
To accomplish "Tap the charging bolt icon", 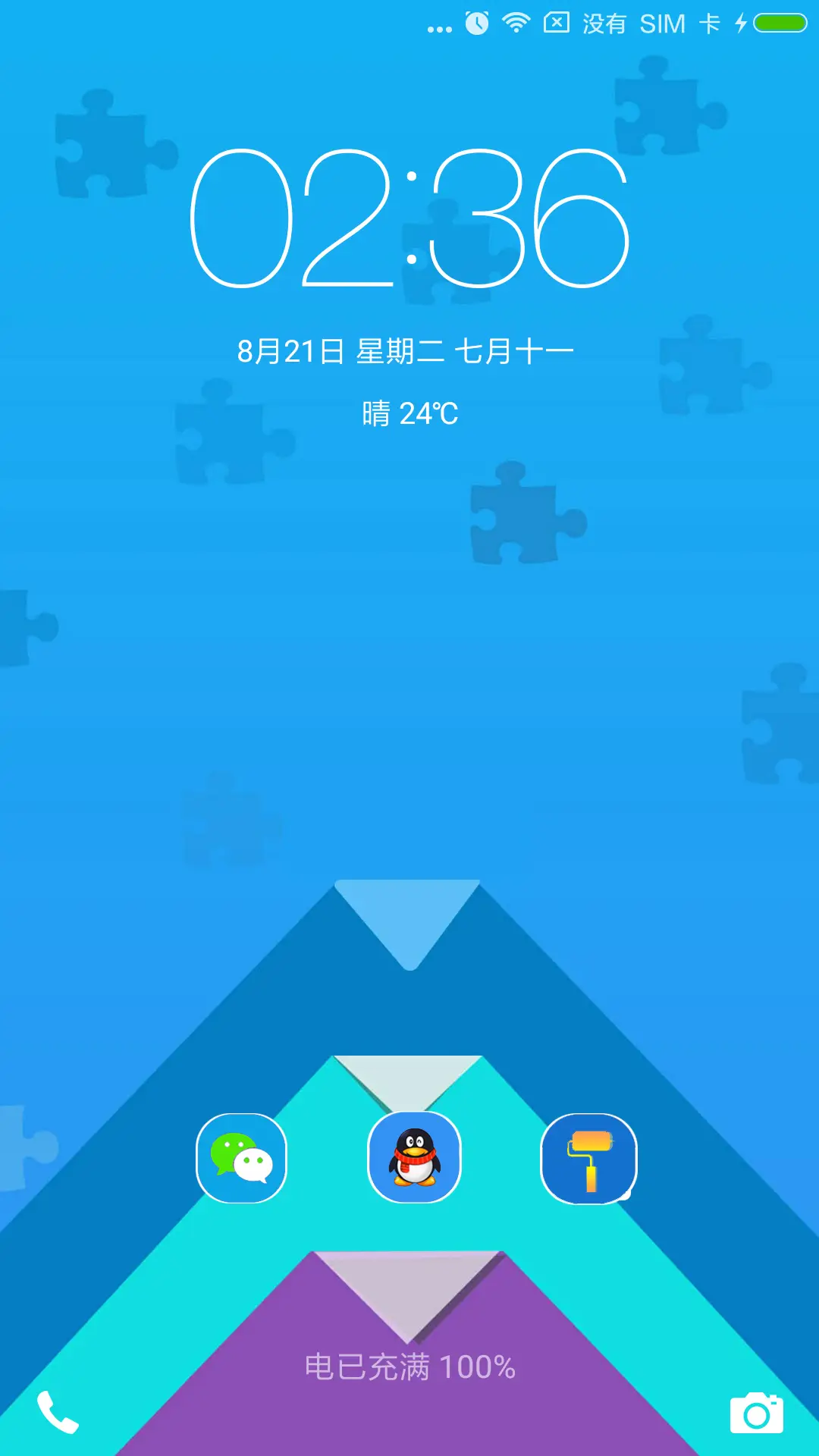I will [x=742, y=23].
